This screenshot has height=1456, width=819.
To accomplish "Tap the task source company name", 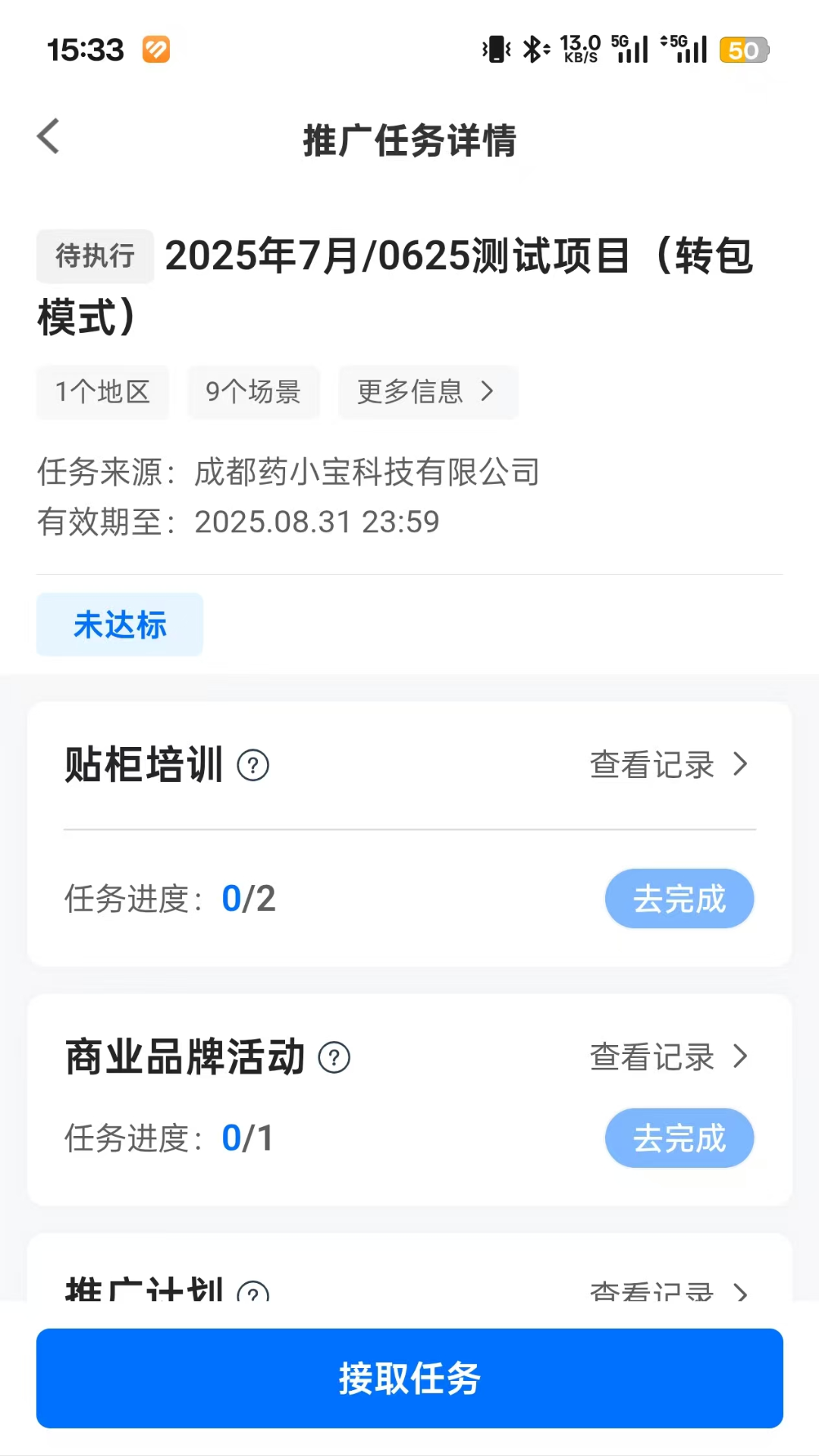I will (366, 472).
